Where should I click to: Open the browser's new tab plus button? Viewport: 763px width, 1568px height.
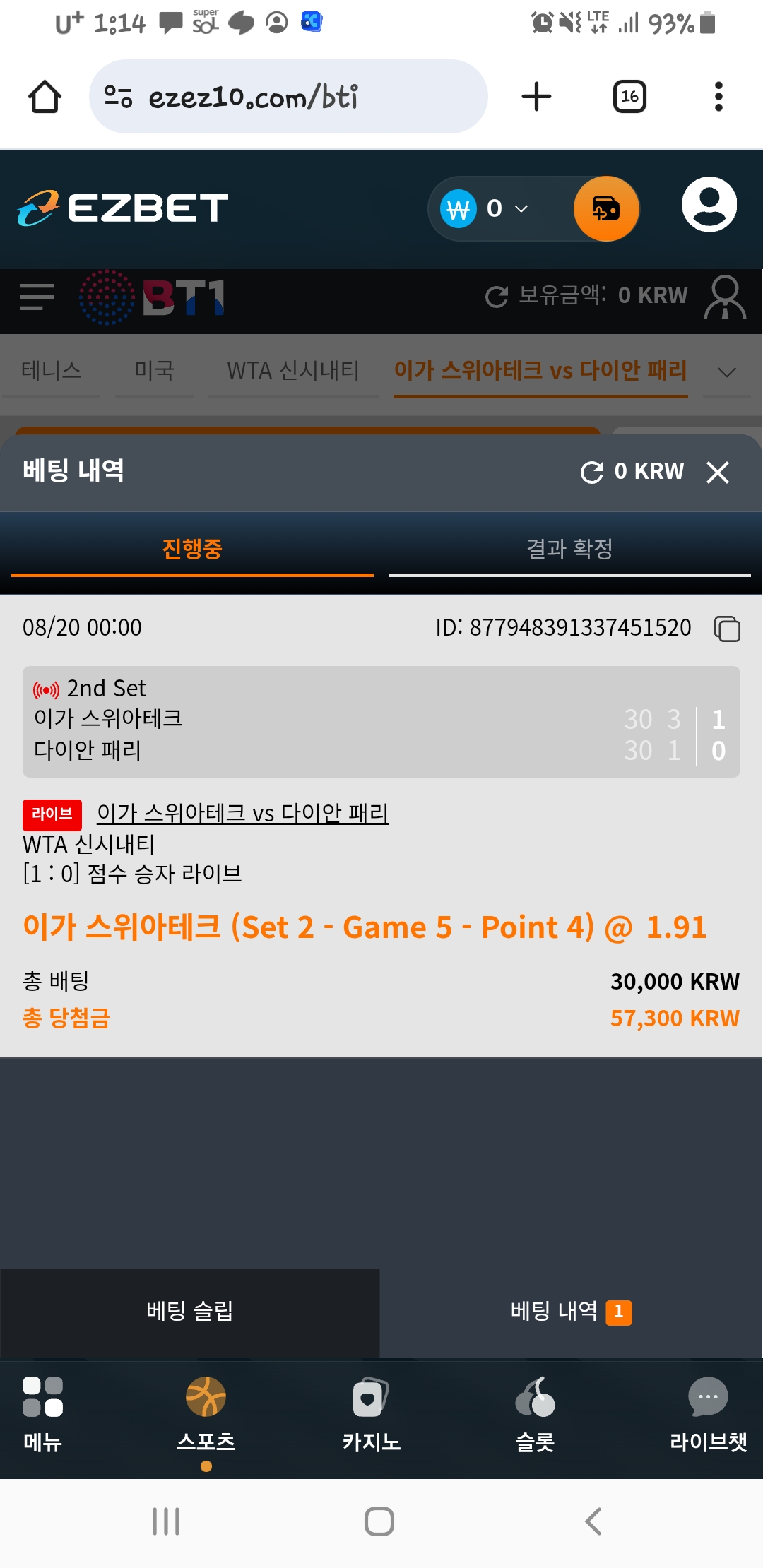coord(536,97)
